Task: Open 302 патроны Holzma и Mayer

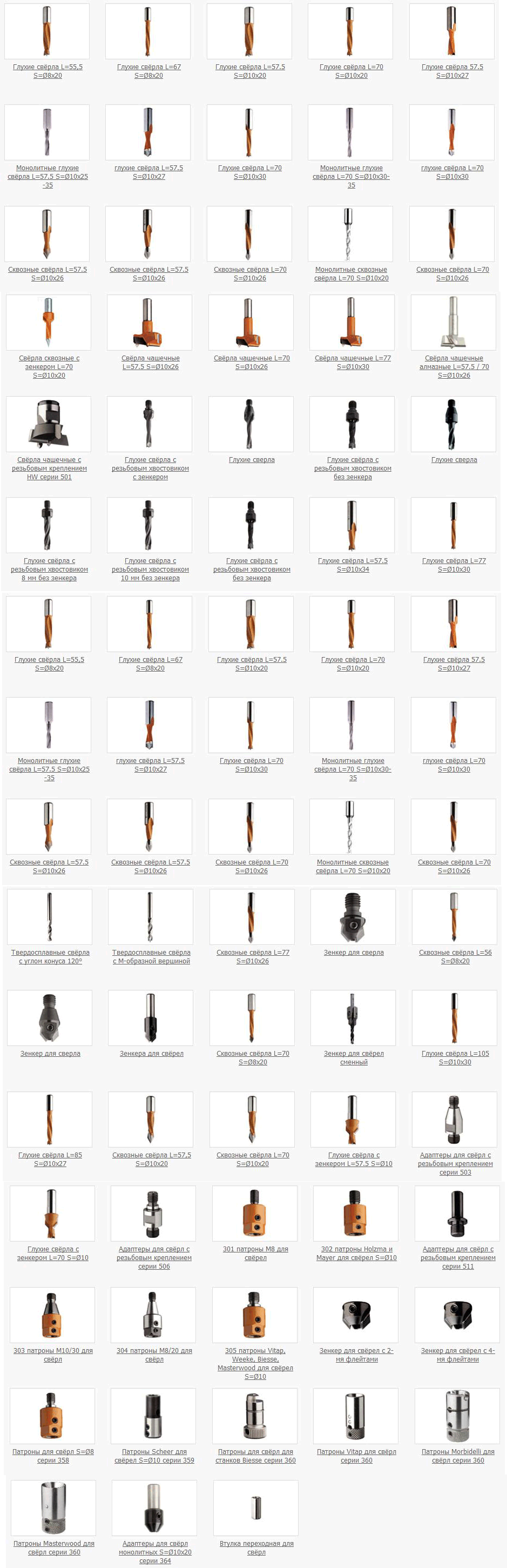Action: pyautogui.click(x=356, y=1252)
